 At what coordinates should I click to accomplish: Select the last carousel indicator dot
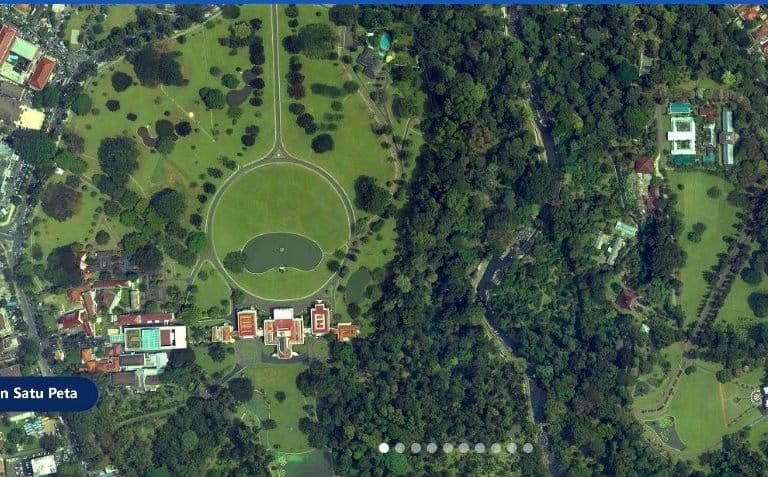[528, 448]
